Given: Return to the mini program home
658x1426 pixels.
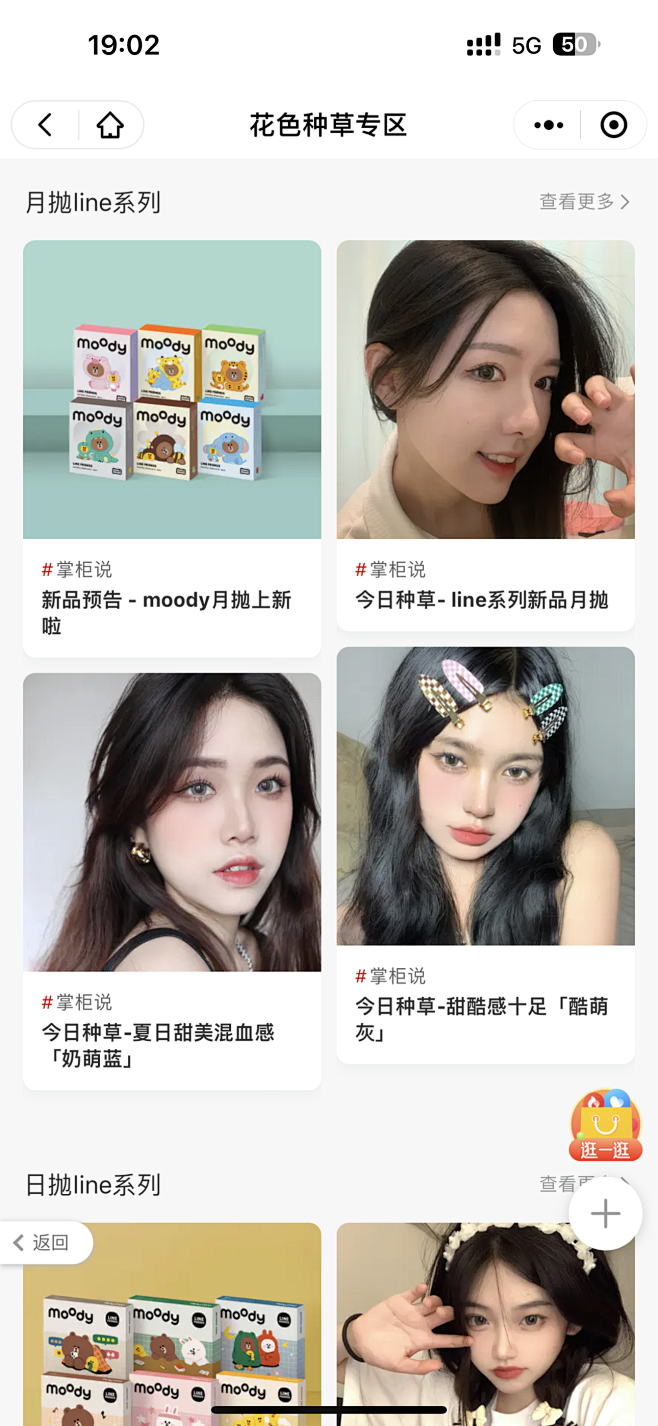Looking at the screenshot, I should pyautogui.click(x=110, y=125).
